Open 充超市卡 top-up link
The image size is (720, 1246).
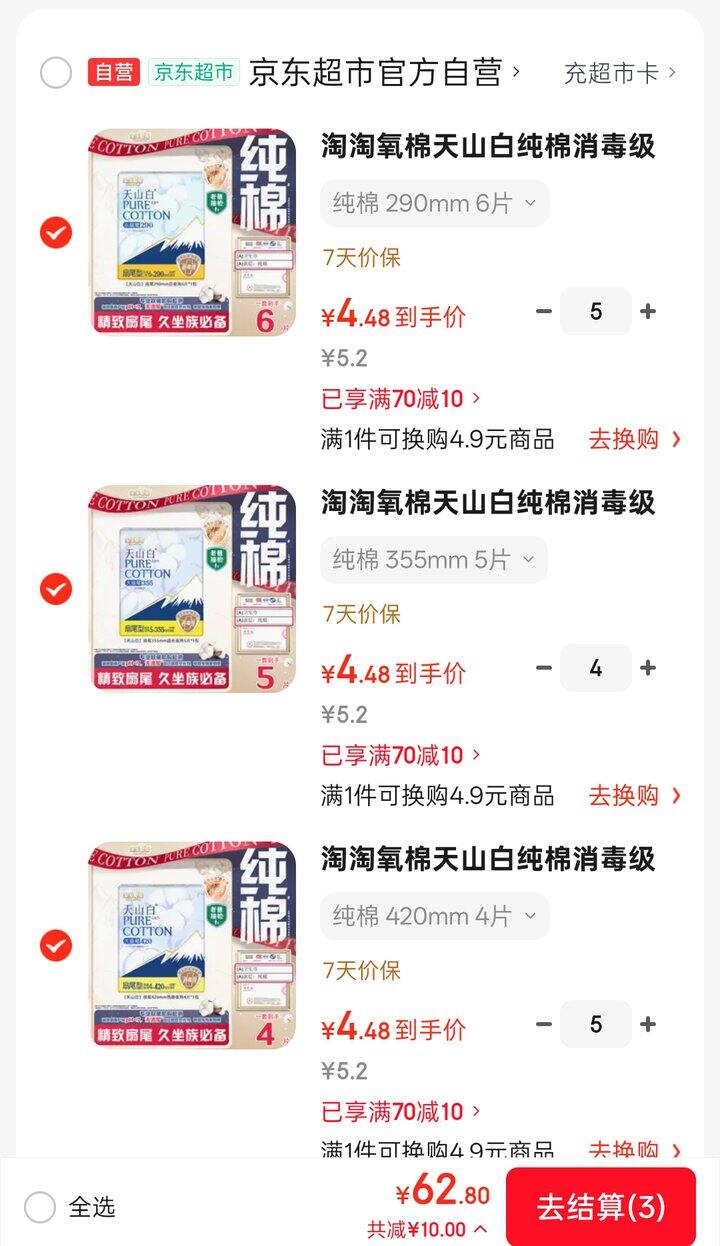[x=619, y=73]
